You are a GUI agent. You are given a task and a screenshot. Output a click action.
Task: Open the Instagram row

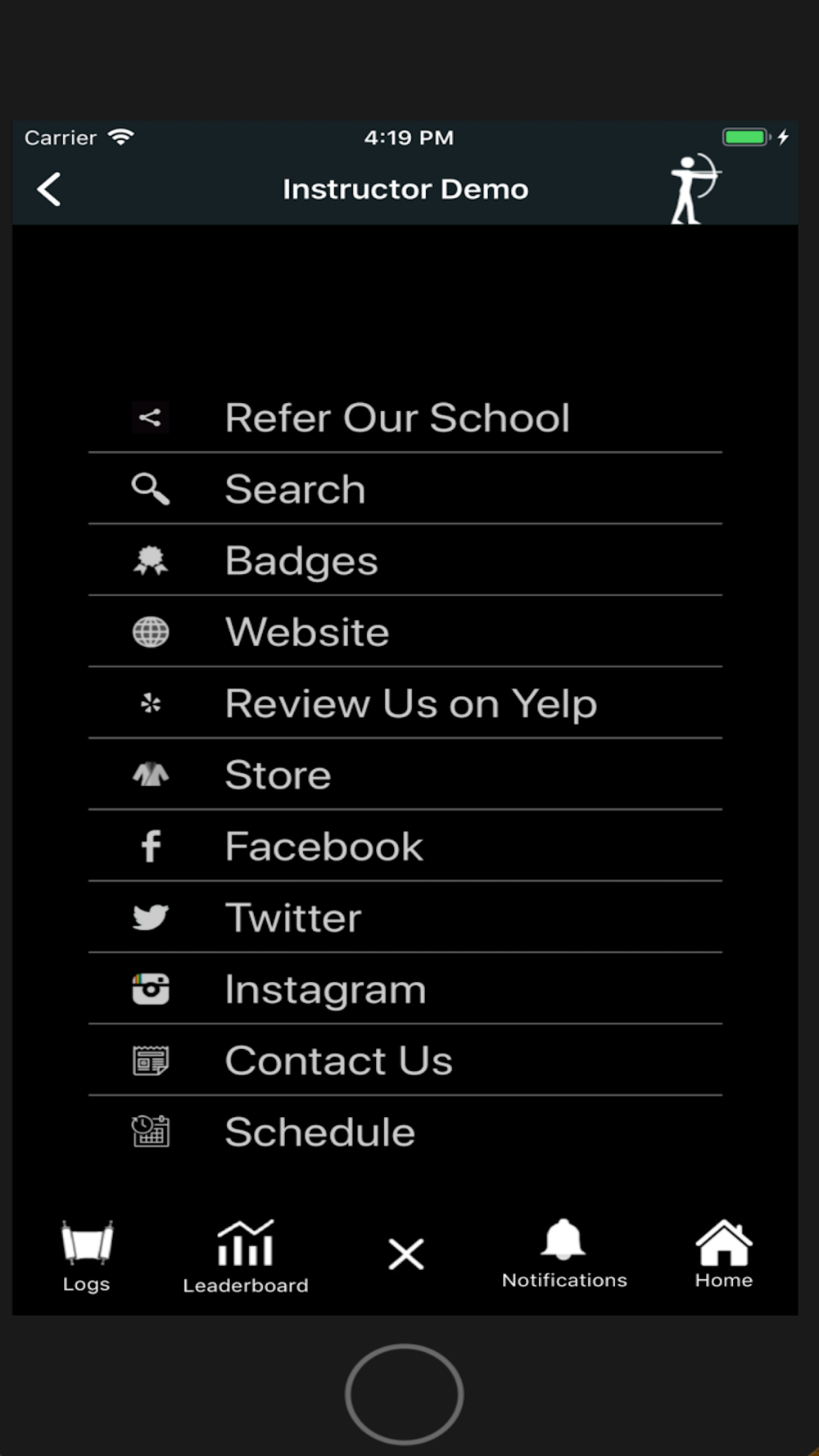tap(405, 988)
